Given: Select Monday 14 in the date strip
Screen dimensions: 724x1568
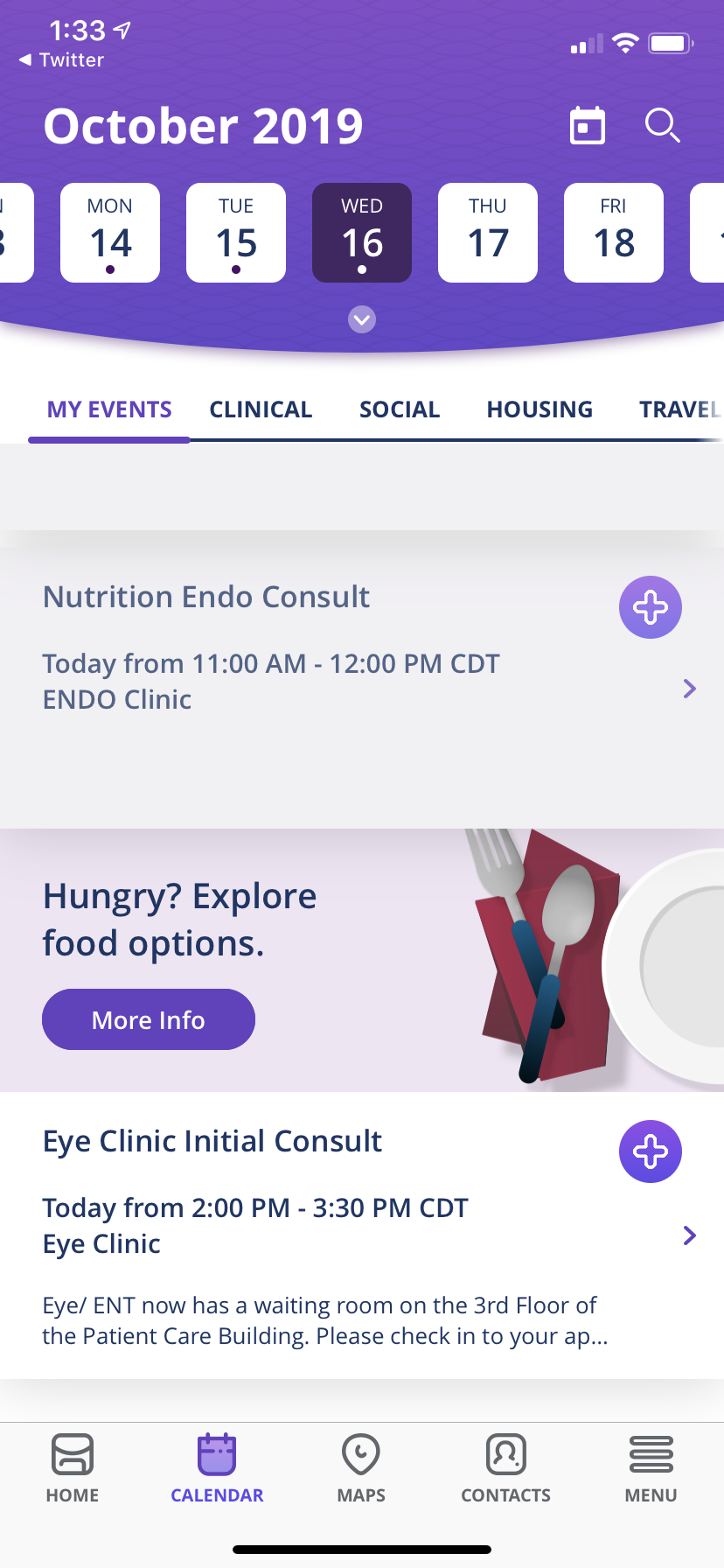Looking at the screenshot, I should tap(110, 233).
